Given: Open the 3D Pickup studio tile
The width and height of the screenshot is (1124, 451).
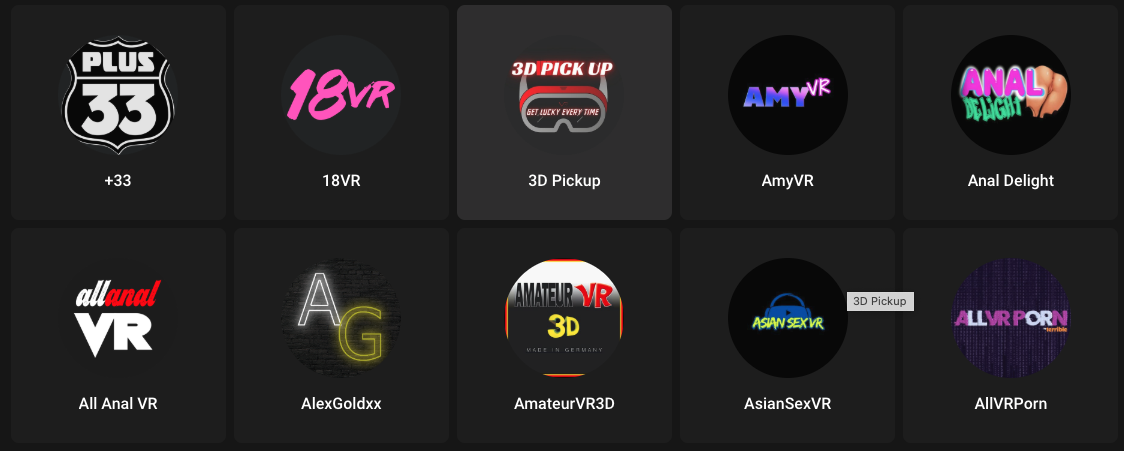Looking at the screenshot, I should pos(564,112).
